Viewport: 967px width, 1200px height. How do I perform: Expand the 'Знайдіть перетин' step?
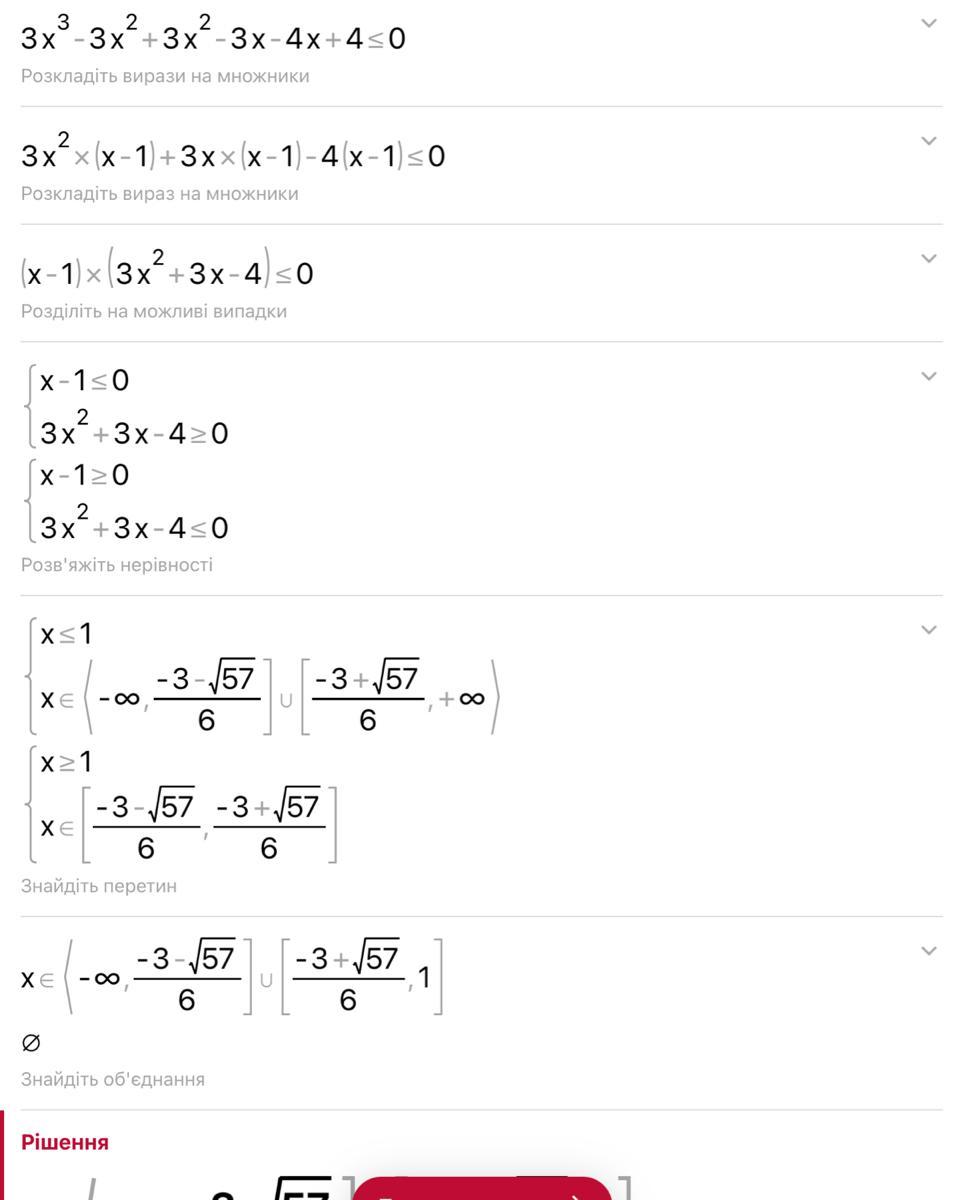tap(929, 630)
